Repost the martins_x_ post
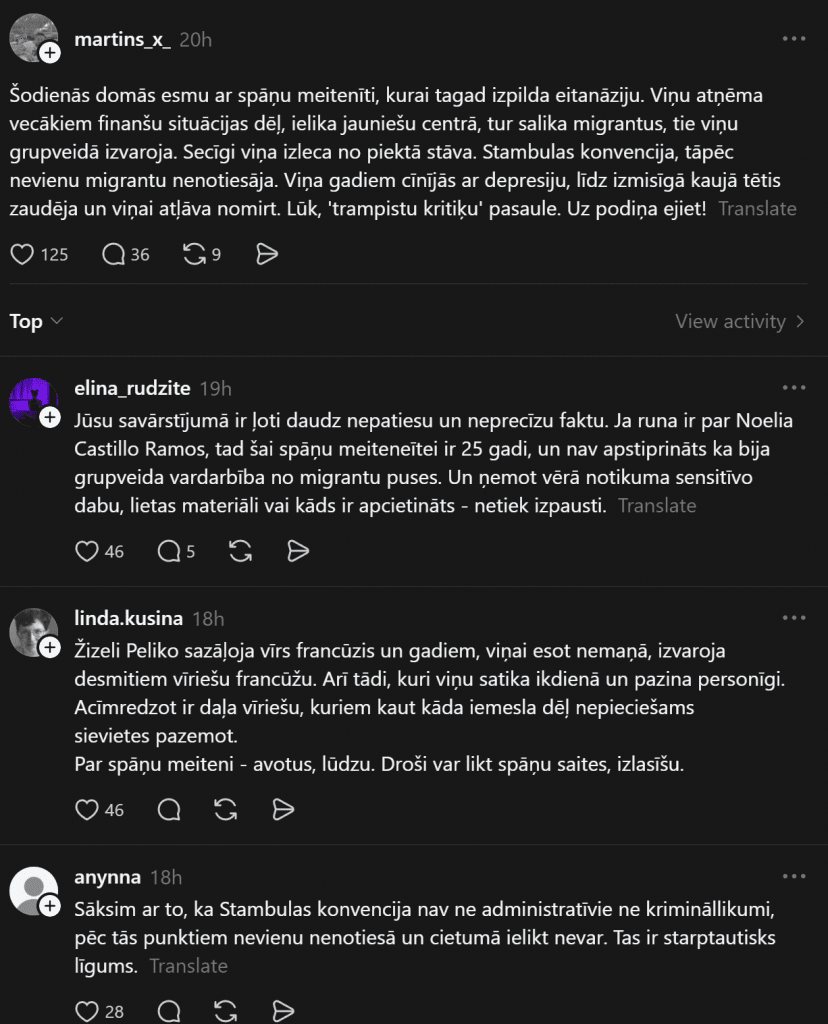Viewport: 828px width, 1024px height. click(x=194, y=254)
